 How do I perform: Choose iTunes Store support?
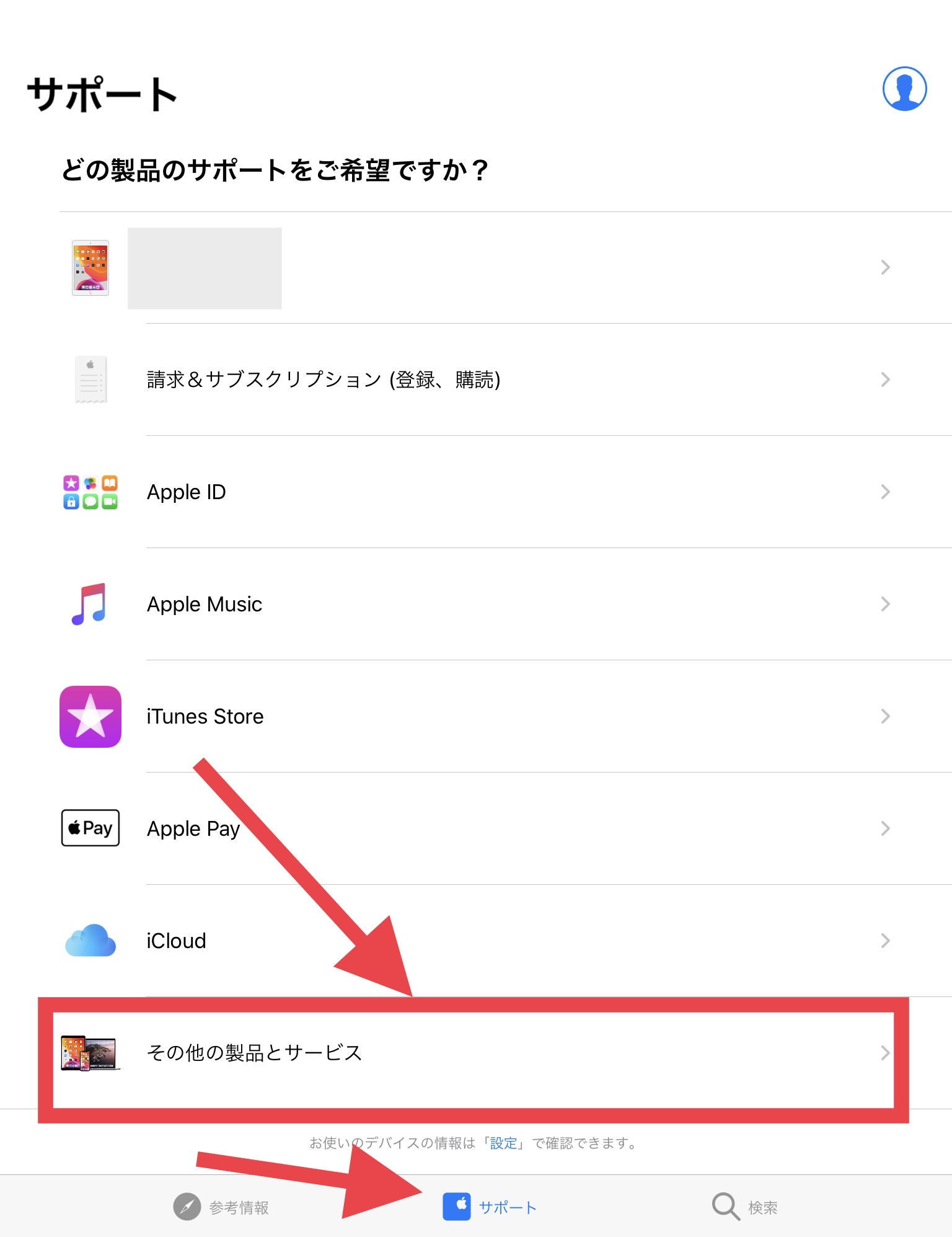pos(471,716)
